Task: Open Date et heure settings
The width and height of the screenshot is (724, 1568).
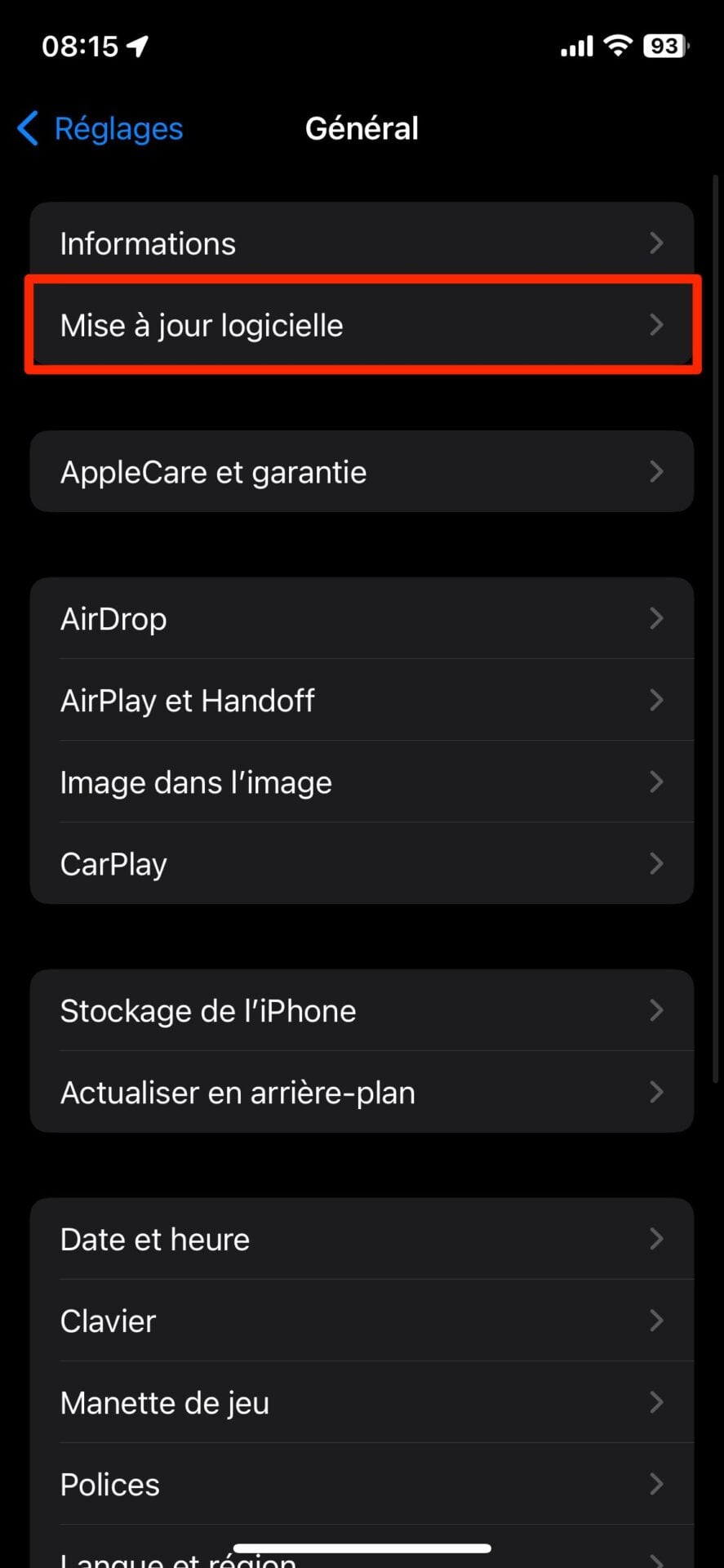Action: [362, 1240]
